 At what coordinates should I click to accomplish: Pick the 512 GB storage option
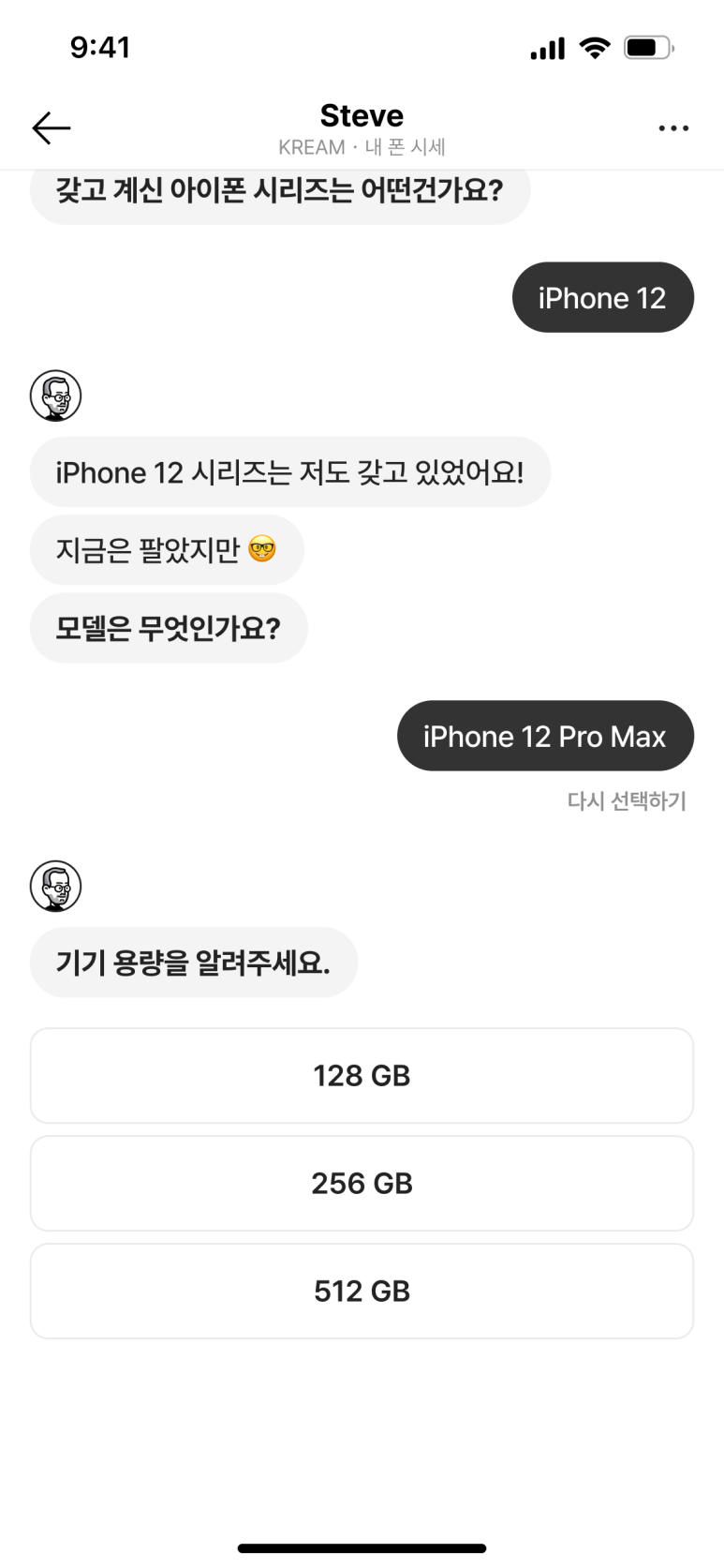tap(362, 1291)
